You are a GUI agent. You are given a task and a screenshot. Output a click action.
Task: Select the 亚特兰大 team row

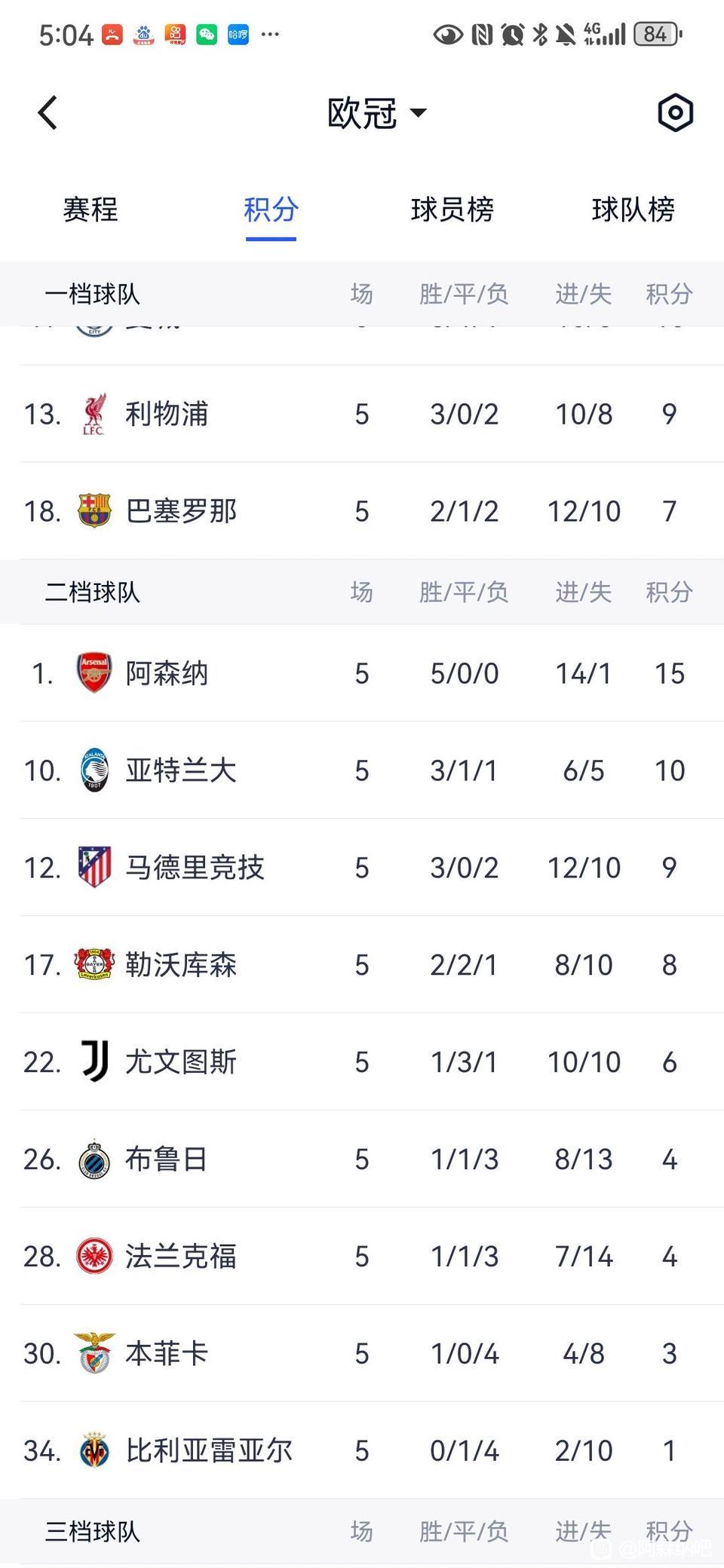[181, 770]
